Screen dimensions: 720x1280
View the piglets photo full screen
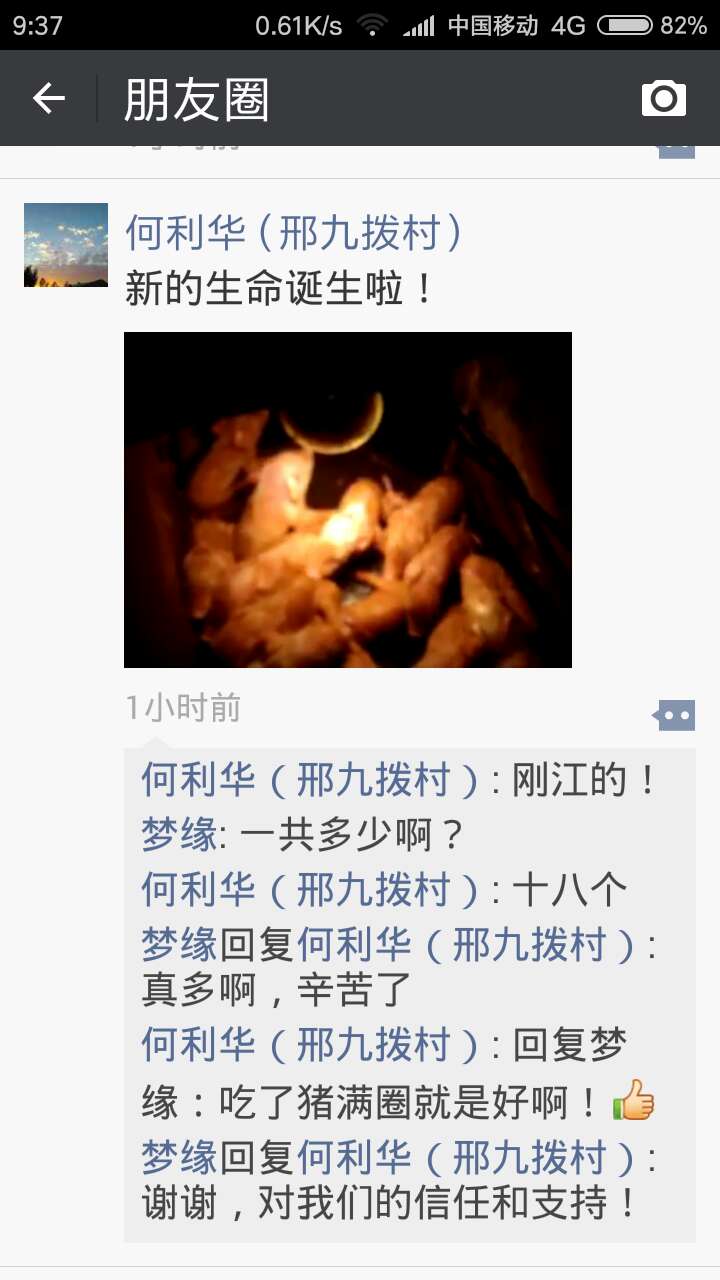click(347, 499)
